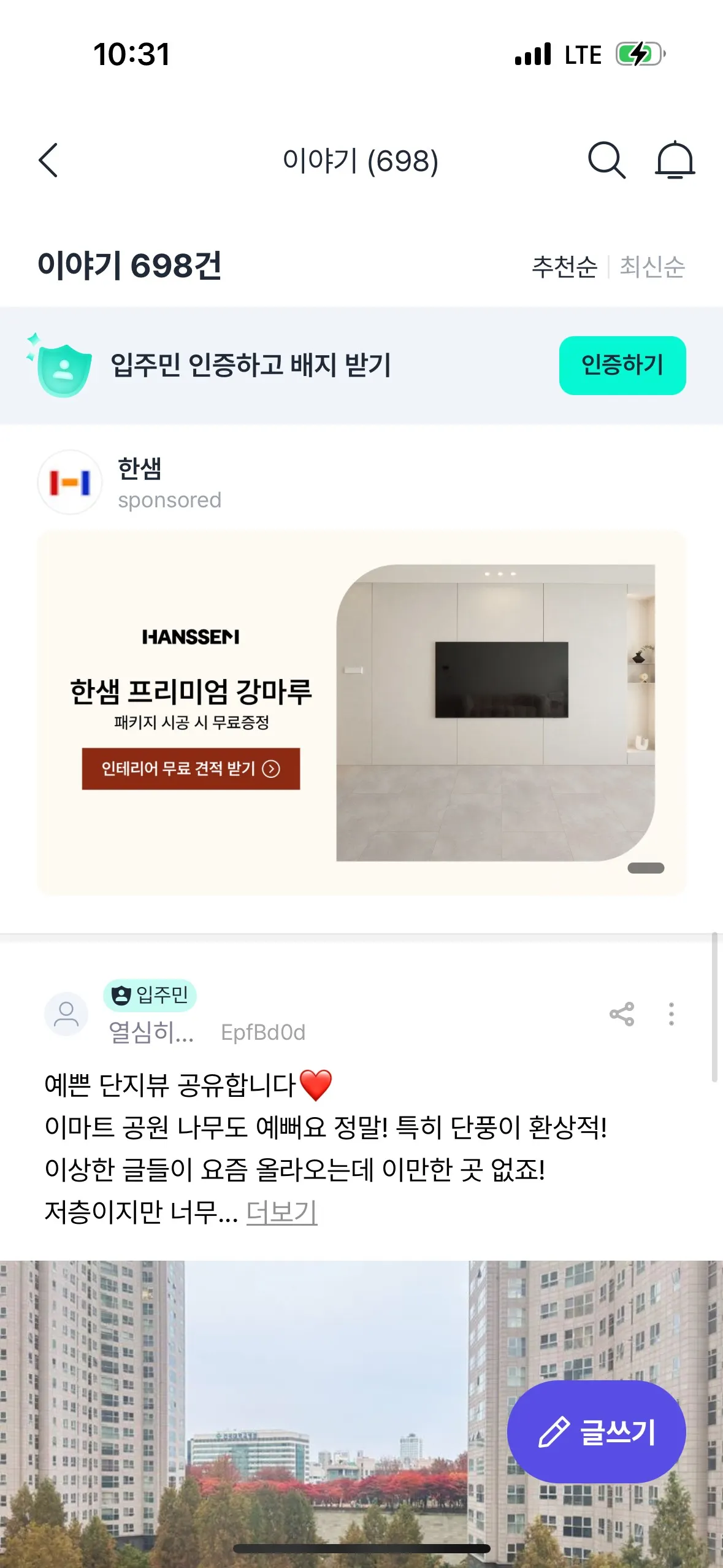Write a new post with 글쓰기

[596, 1432]
